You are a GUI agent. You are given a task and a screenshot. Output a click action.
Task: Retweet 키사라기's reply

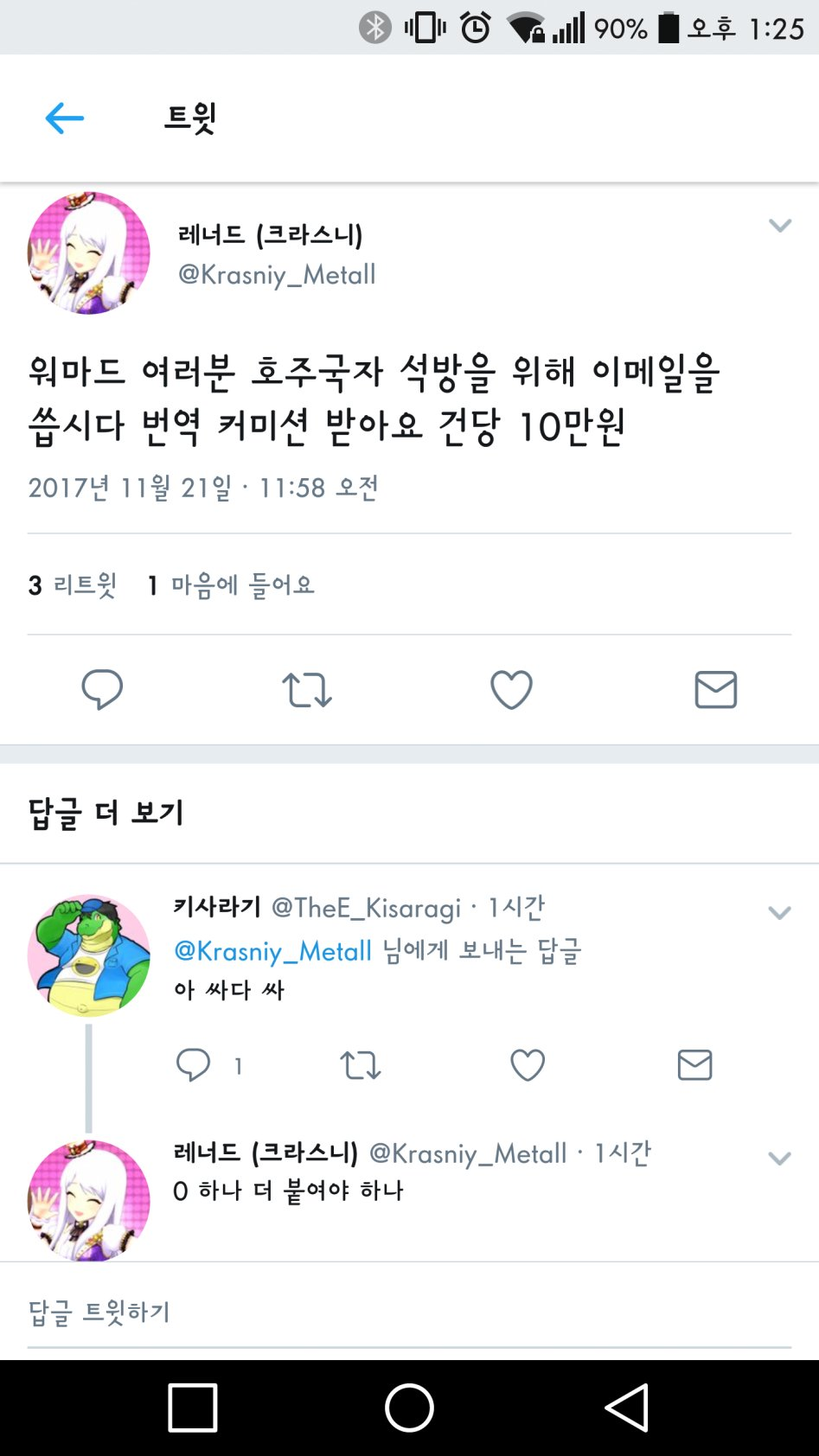pos(361,1065)
